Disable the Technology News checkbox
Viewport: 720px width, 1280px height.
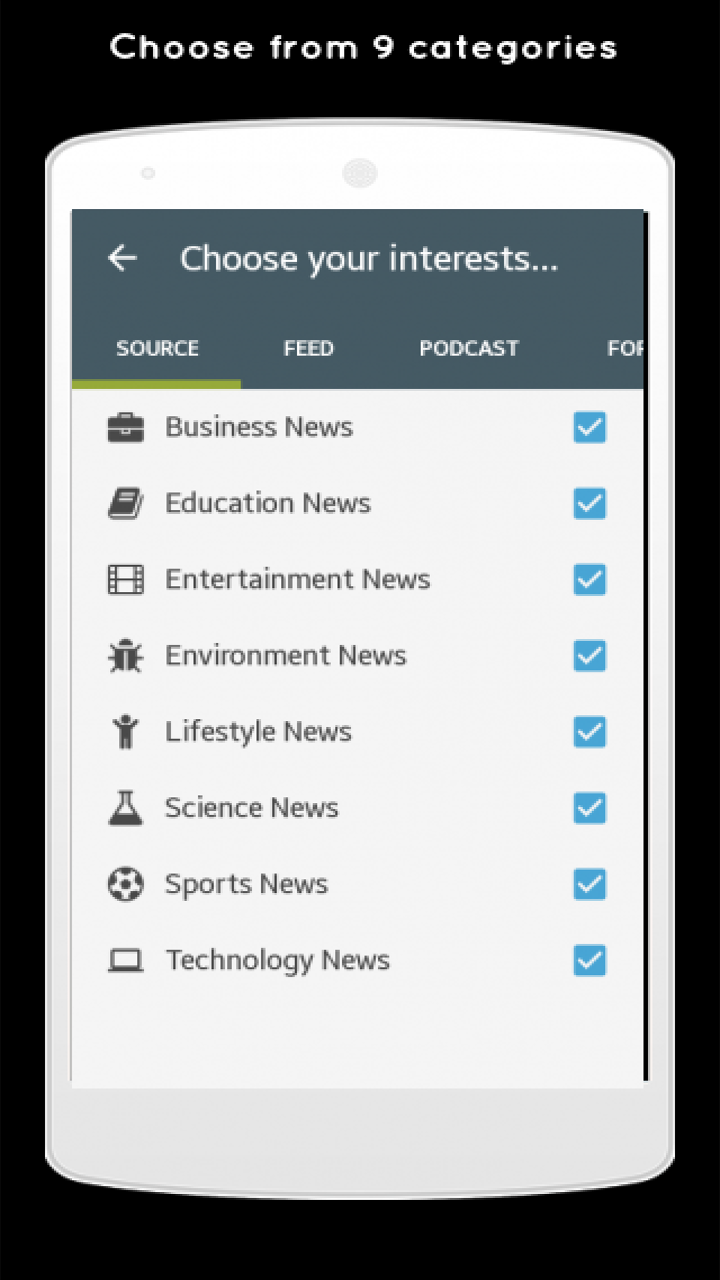(589, 960)
